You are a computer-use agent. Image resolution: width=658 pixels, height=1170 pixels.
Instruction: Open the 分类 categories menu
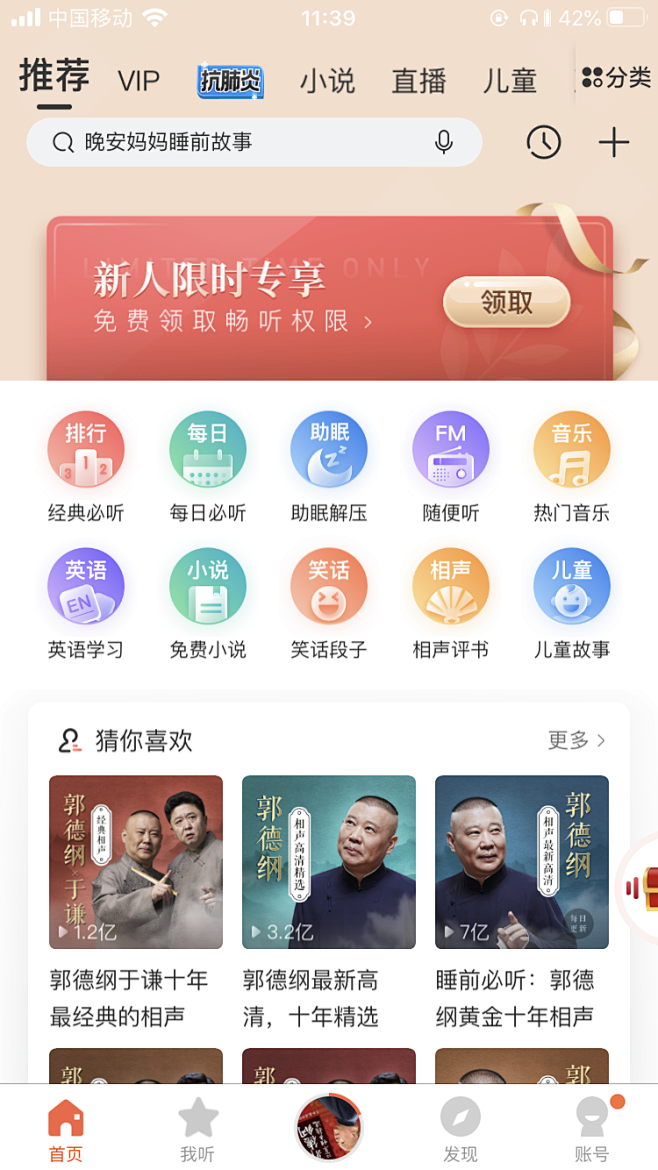tap(616, 78)
